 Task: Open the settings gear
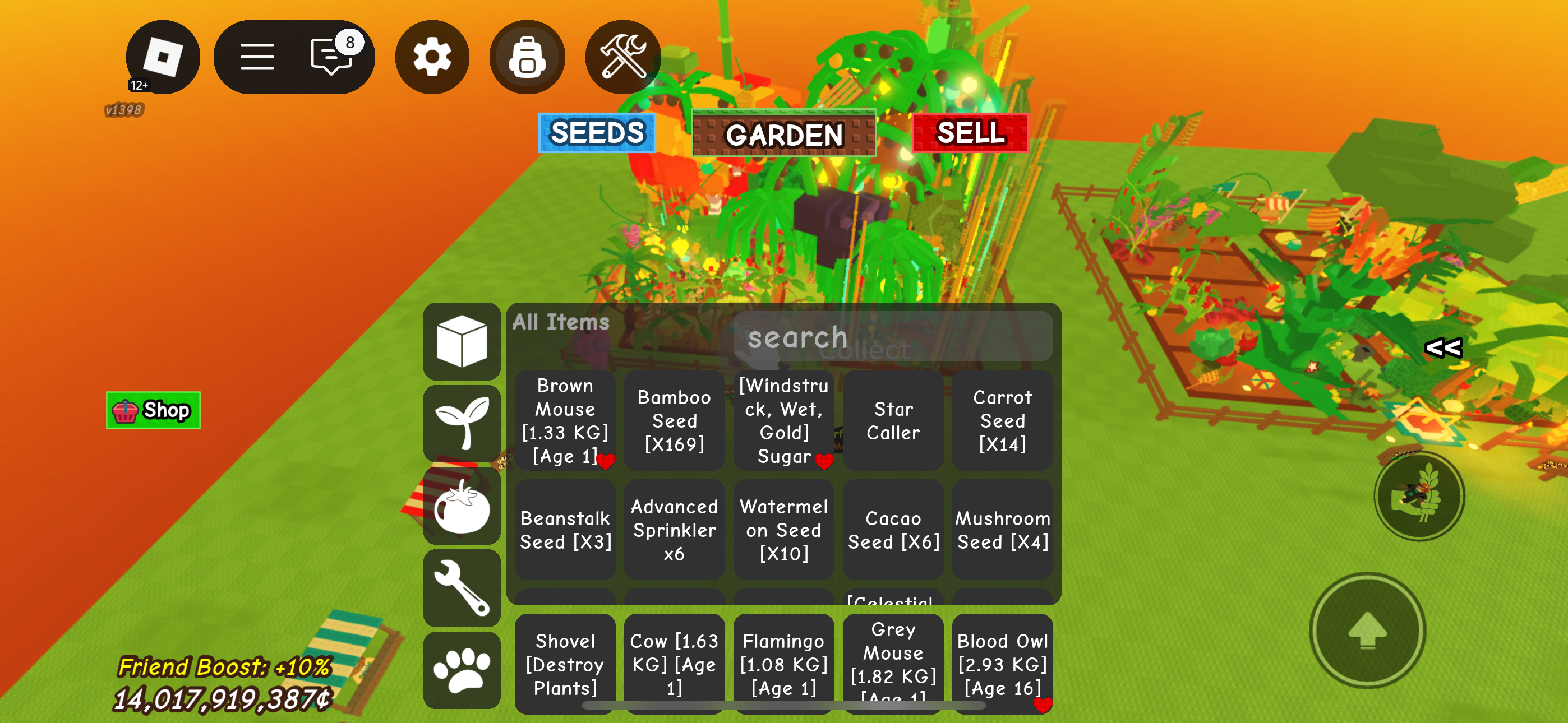click(x=432, y=57)
